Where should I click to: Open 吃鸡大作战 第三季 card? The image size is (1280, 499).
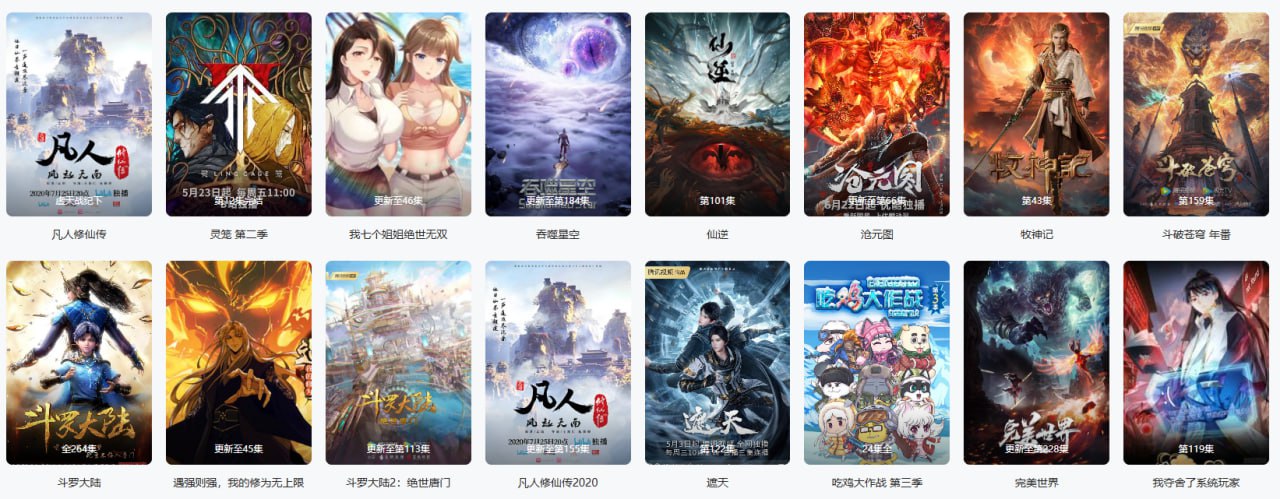(x=877, y=362)
